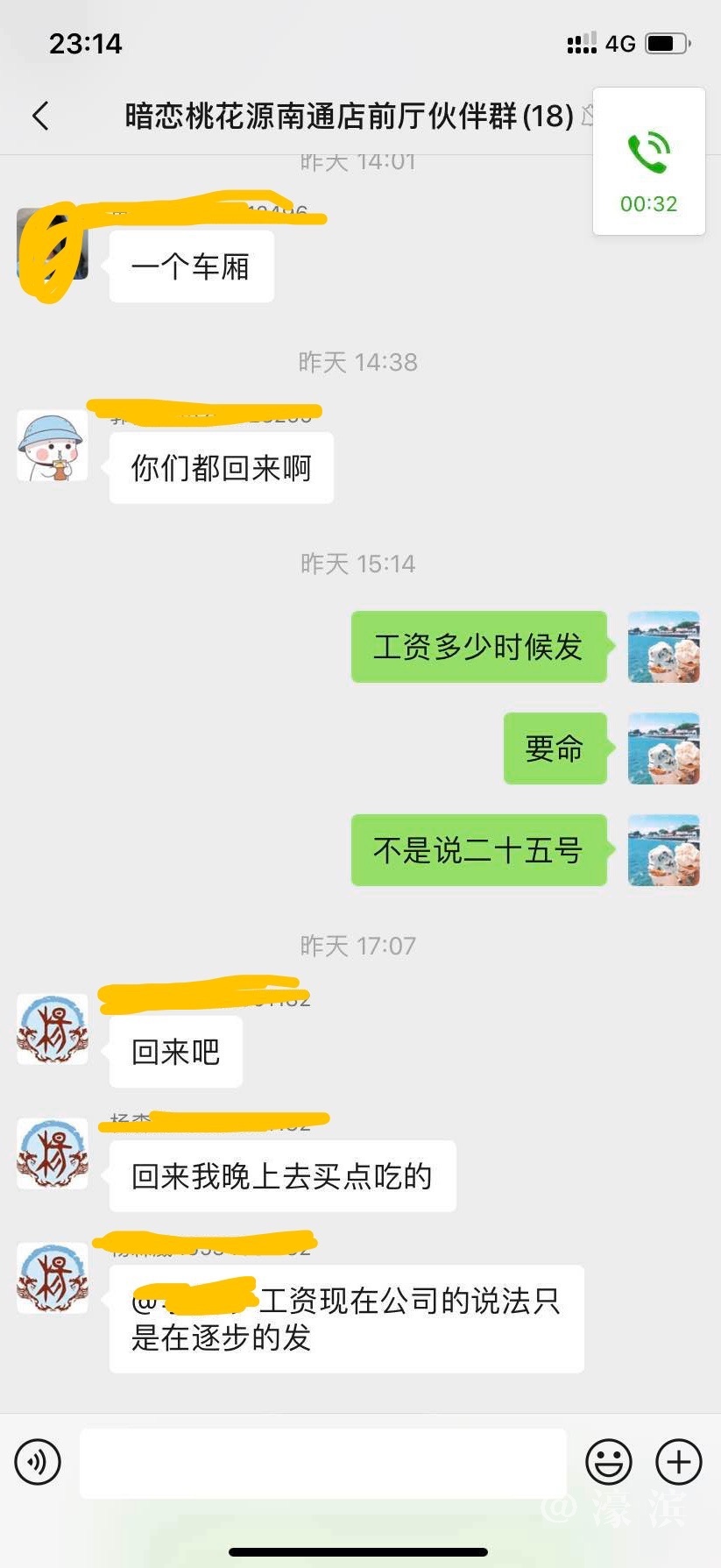Open avatar of sender of 回来吧

53,1029
